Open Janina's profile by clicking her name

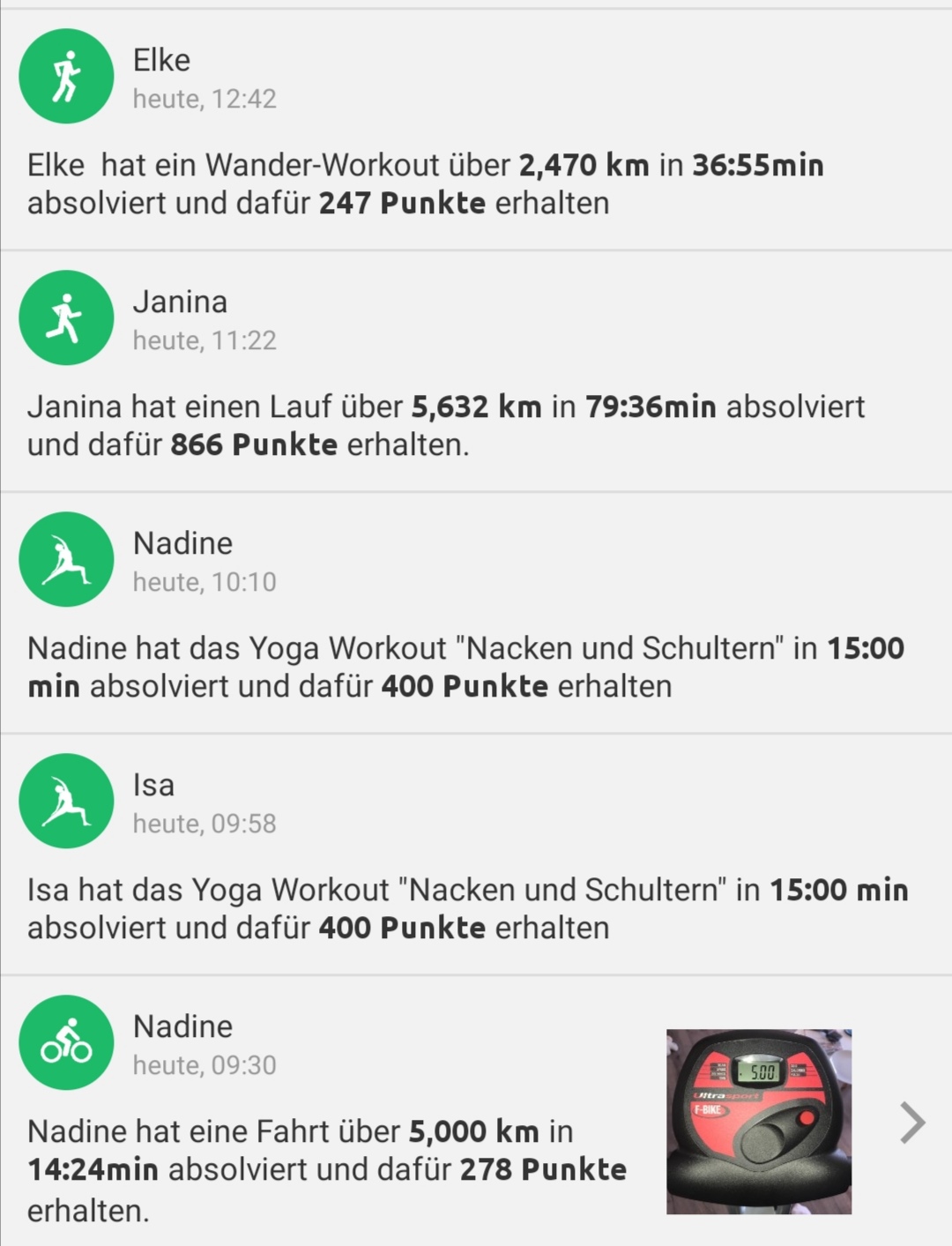(x=180, y=301)
